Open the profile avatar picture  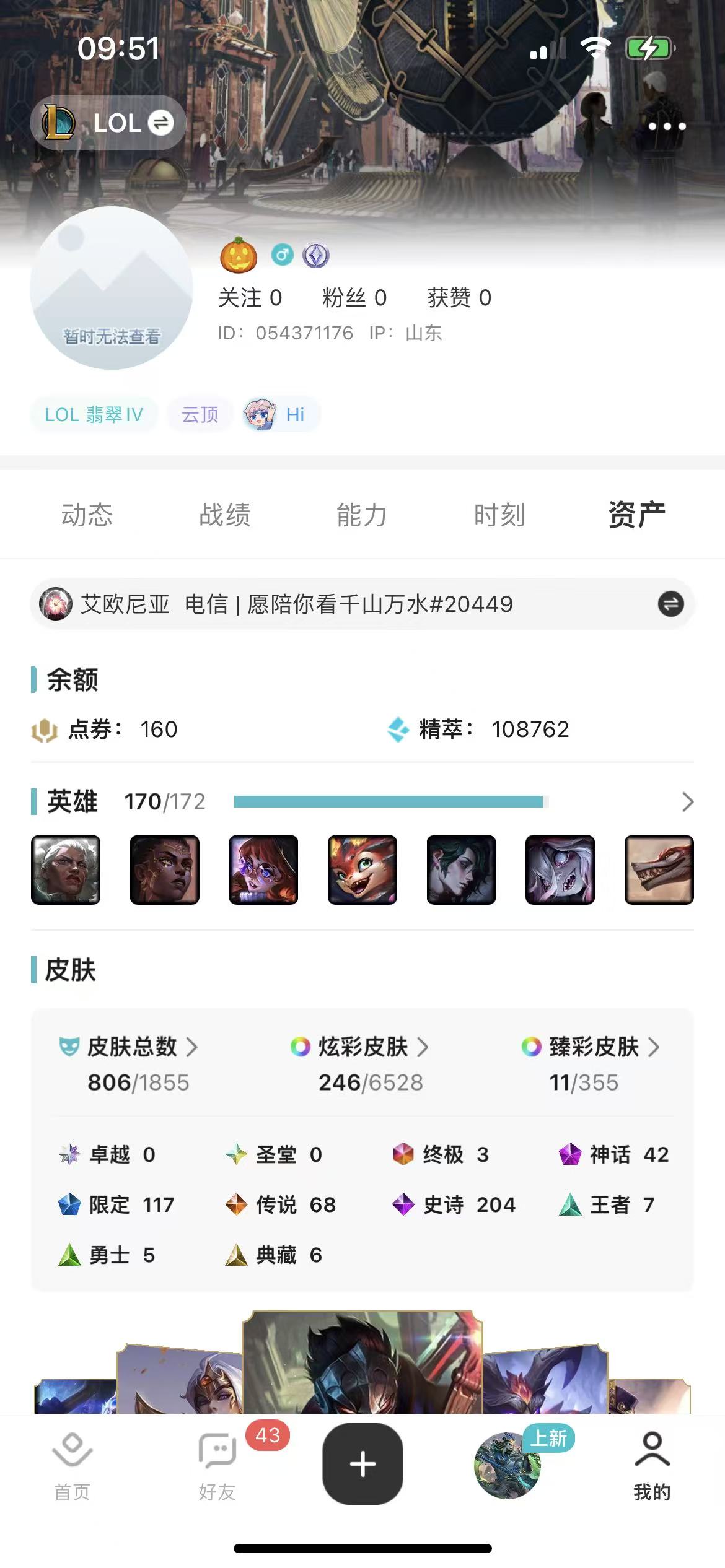click(x=112, y=288)
